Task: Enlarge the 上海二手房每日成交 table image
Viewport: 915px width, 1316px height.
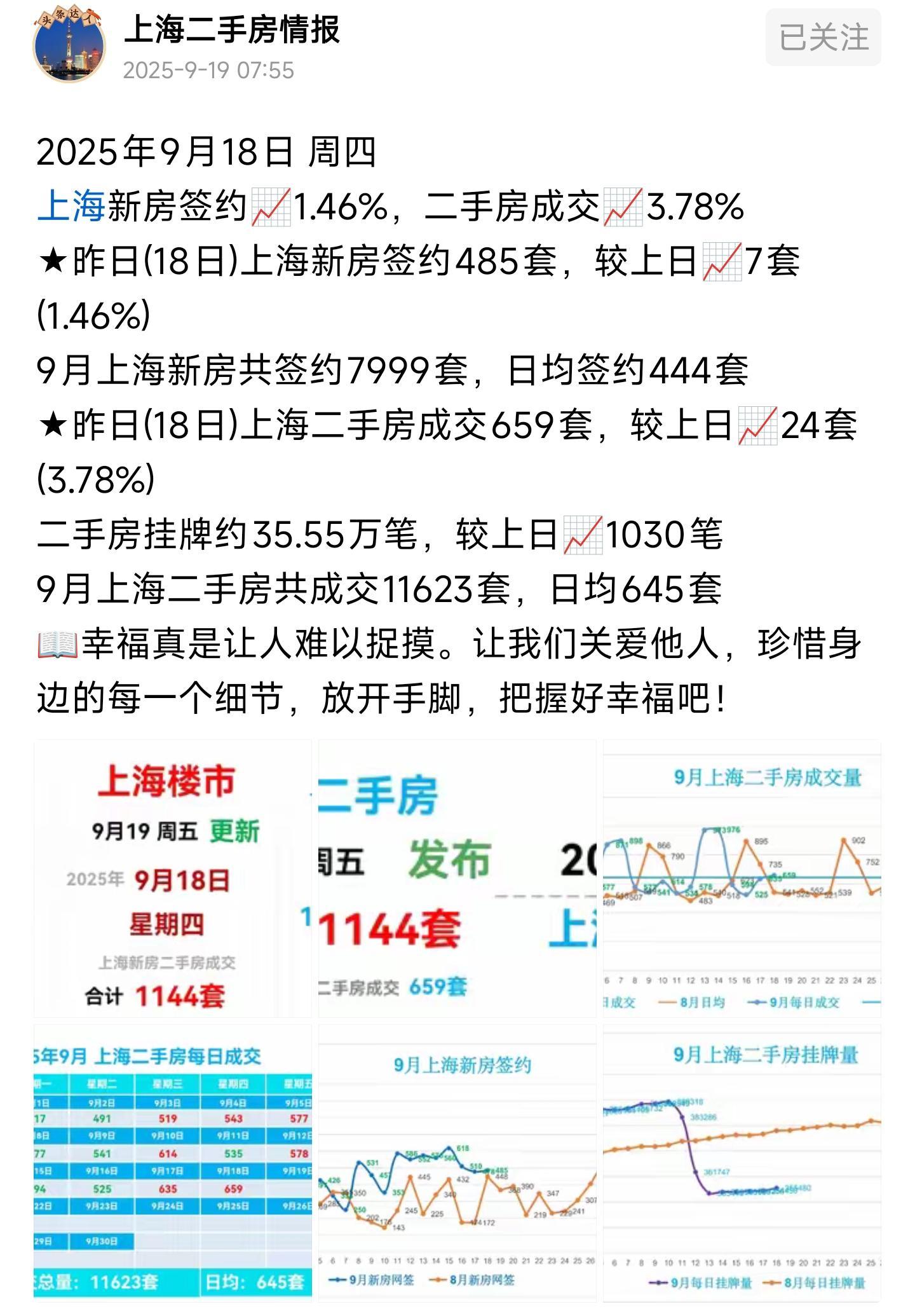Action: [x=173, y=1162]
